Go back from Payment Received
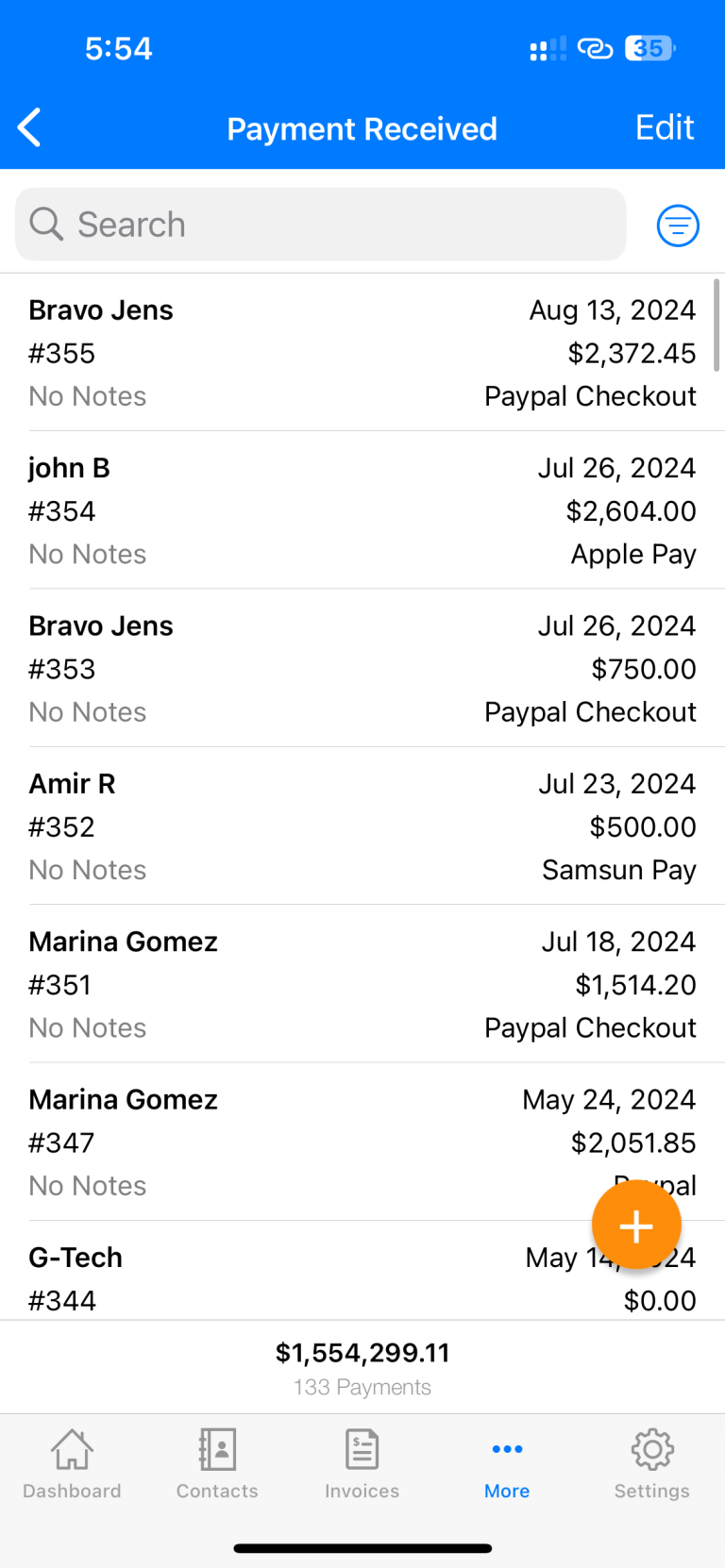This screenshot has width=725, height=1568. [30, 127]
